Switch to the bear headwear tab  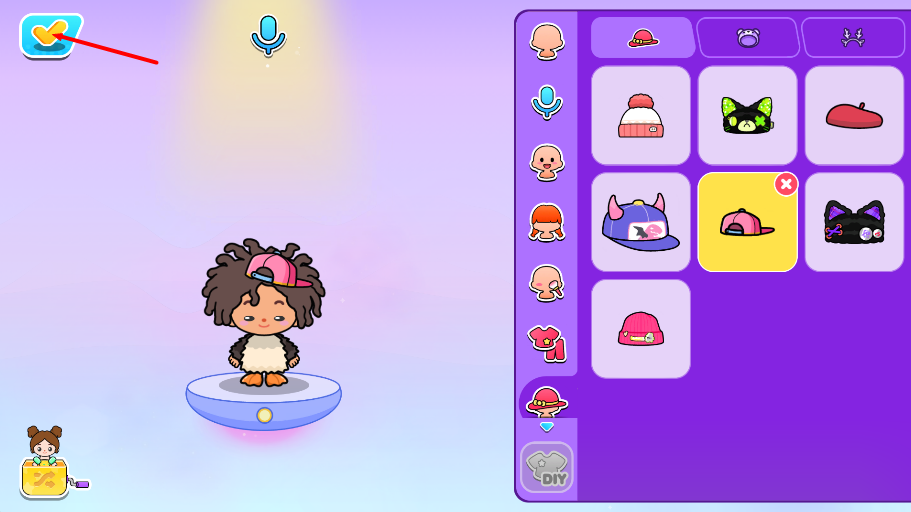(748, 38)
